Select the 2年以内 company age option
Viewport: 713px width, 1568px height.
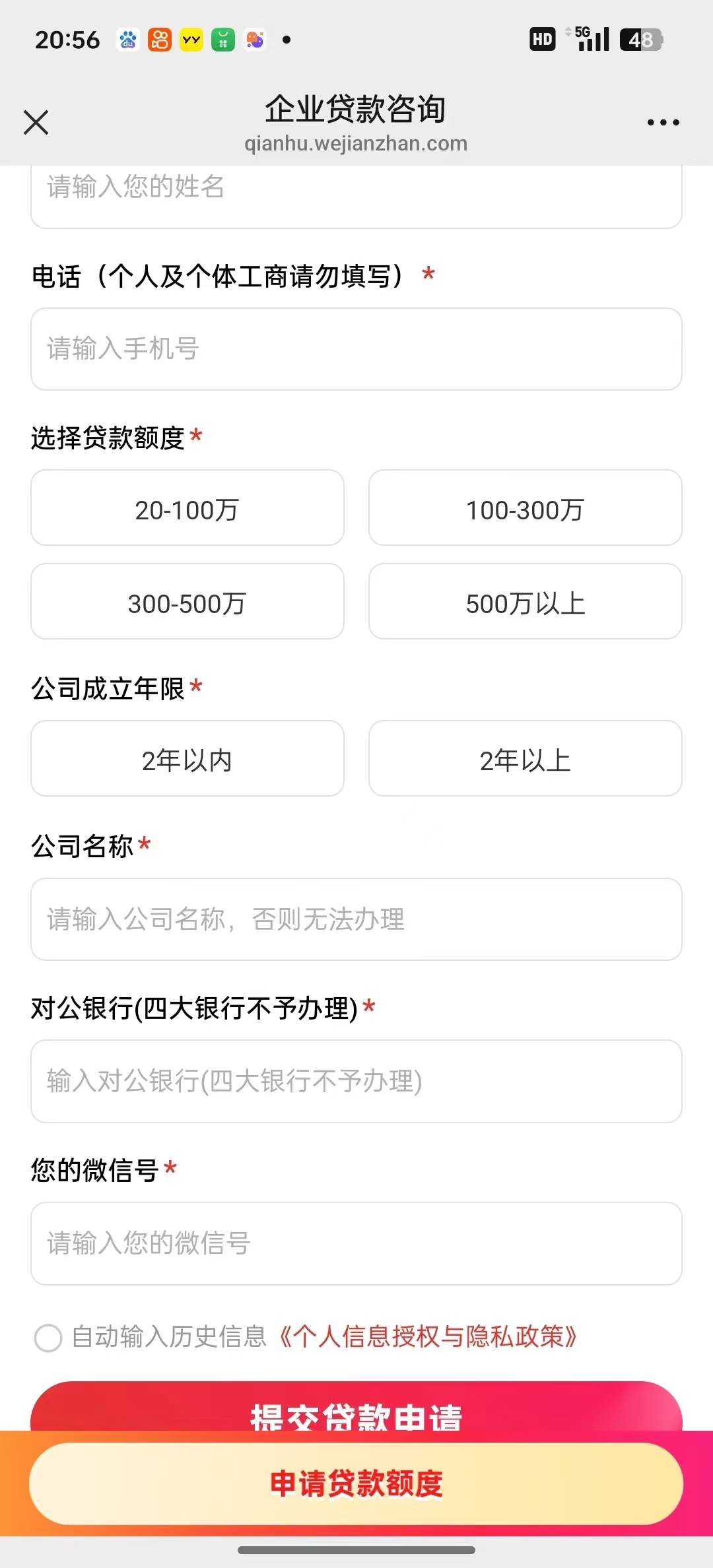pos(187,758)
